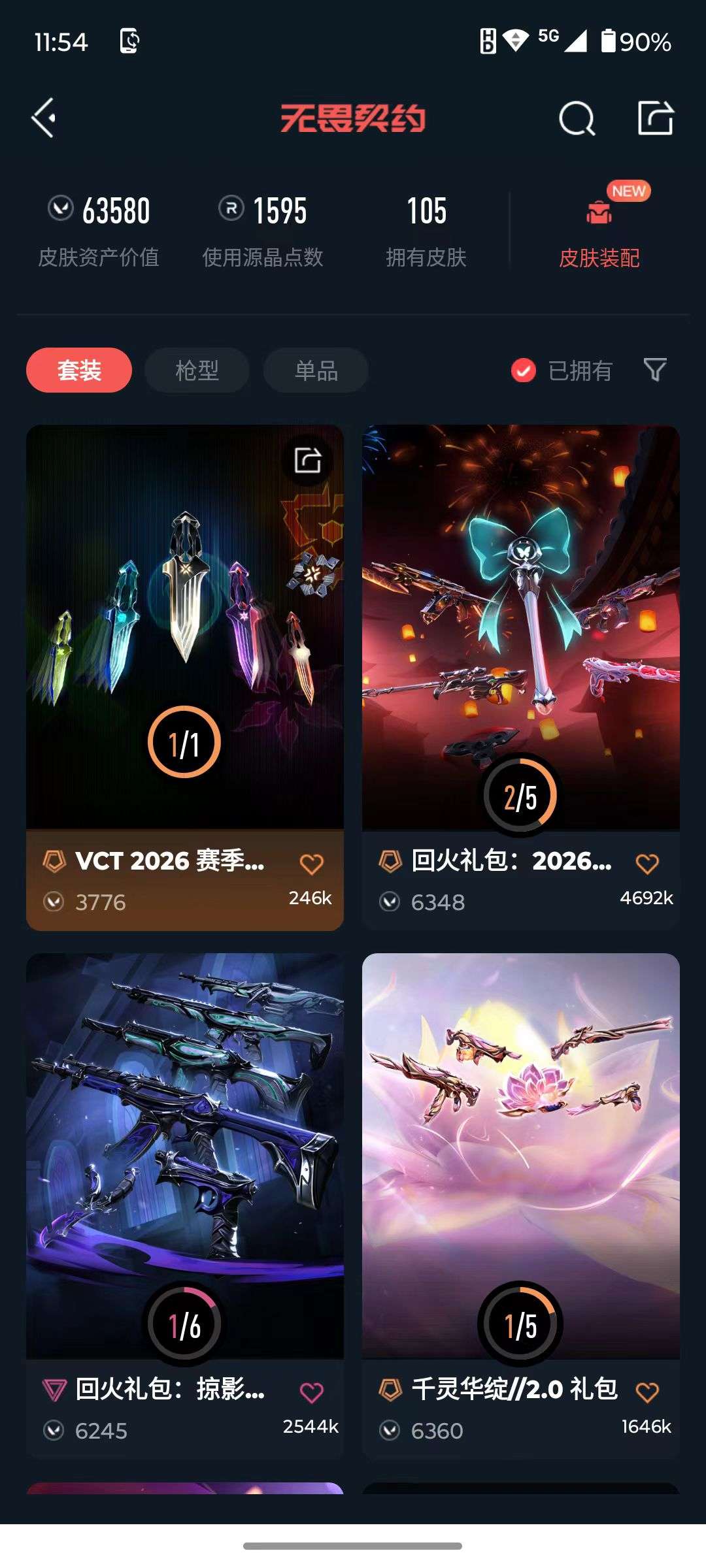This screenshot has width=706, height=1568.
Task: Tap the filter funnel icon
Action: click(x=656, y=370)
